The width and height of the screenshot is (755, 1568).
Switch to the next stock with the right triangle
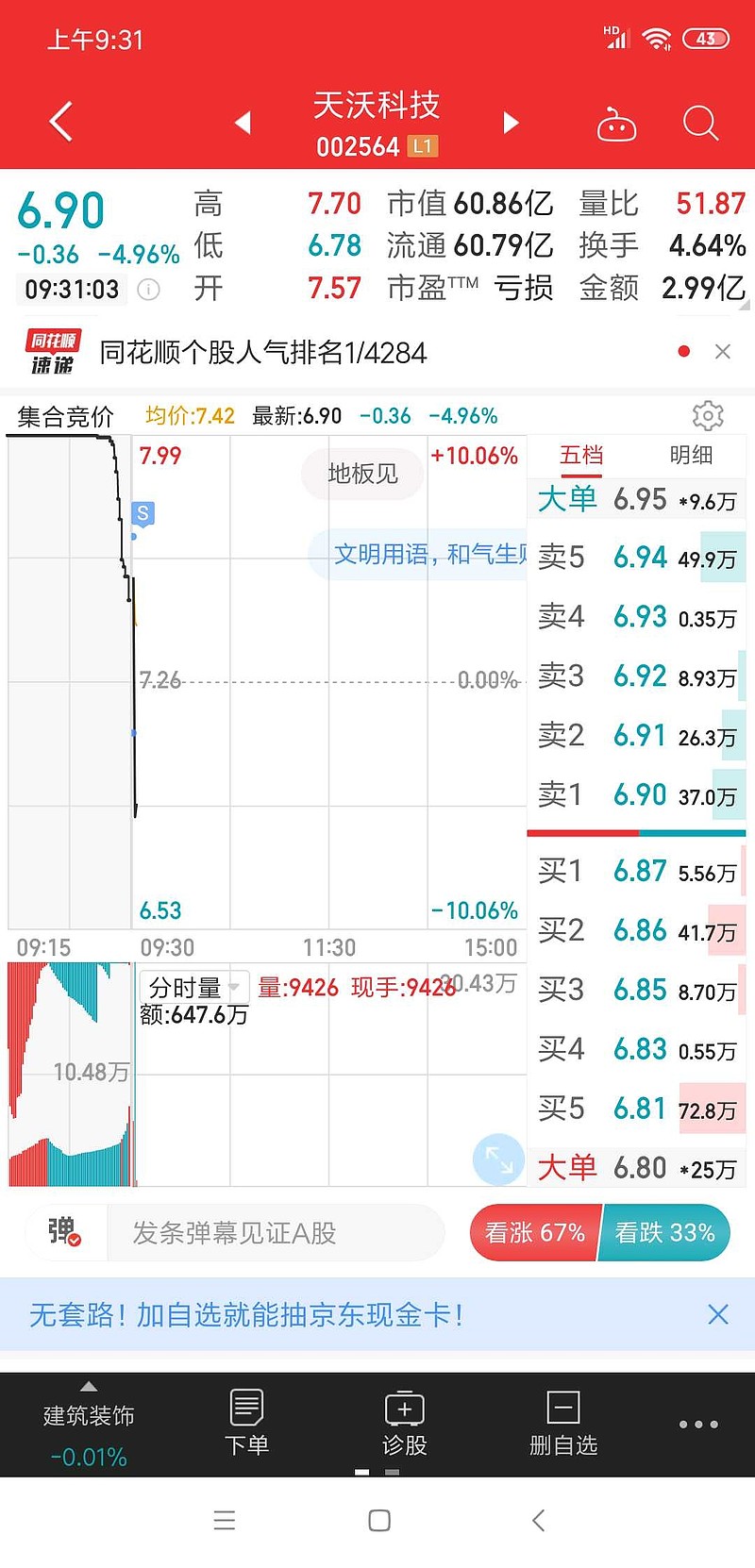pos(511,122)
